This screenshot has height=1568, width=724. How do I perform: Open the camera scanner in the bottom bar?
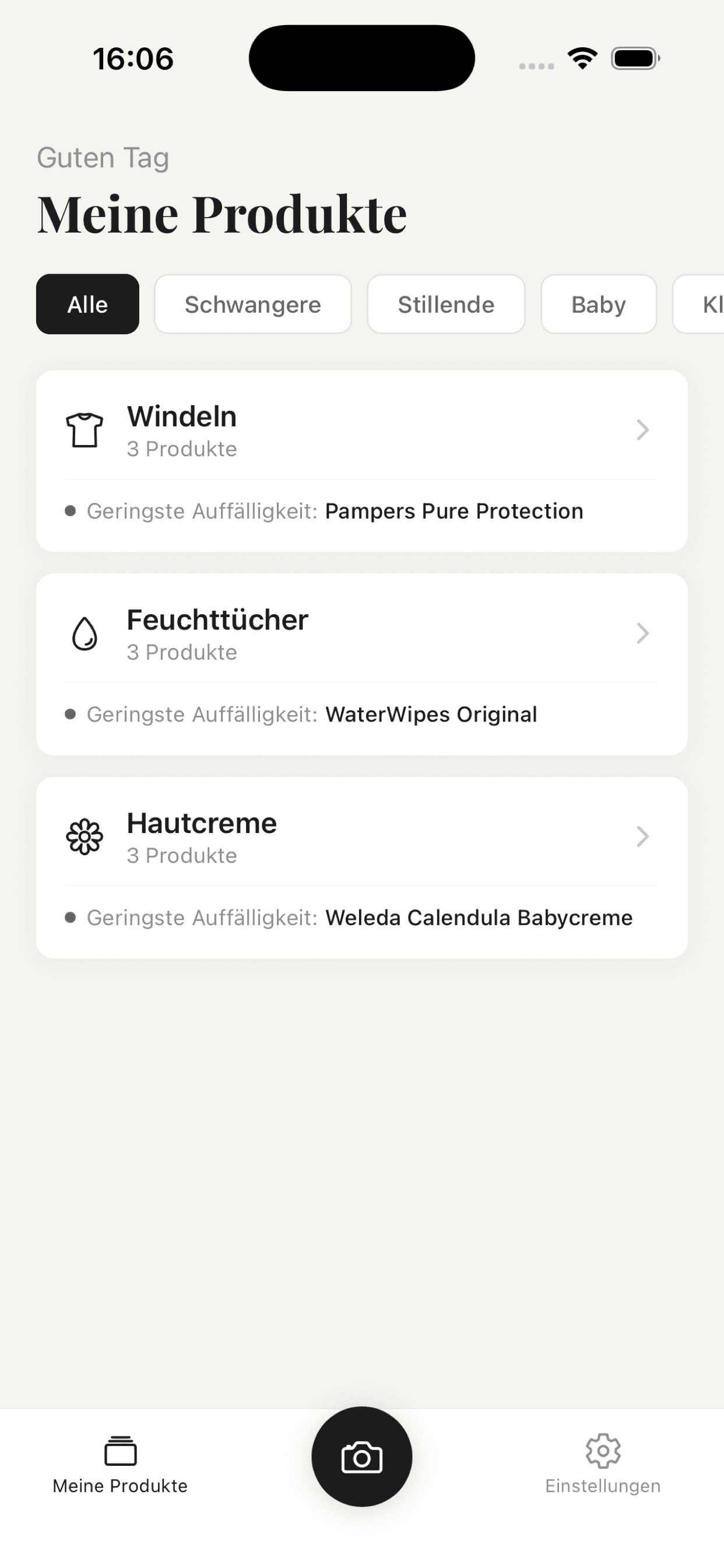click(x=361, y=1456)
